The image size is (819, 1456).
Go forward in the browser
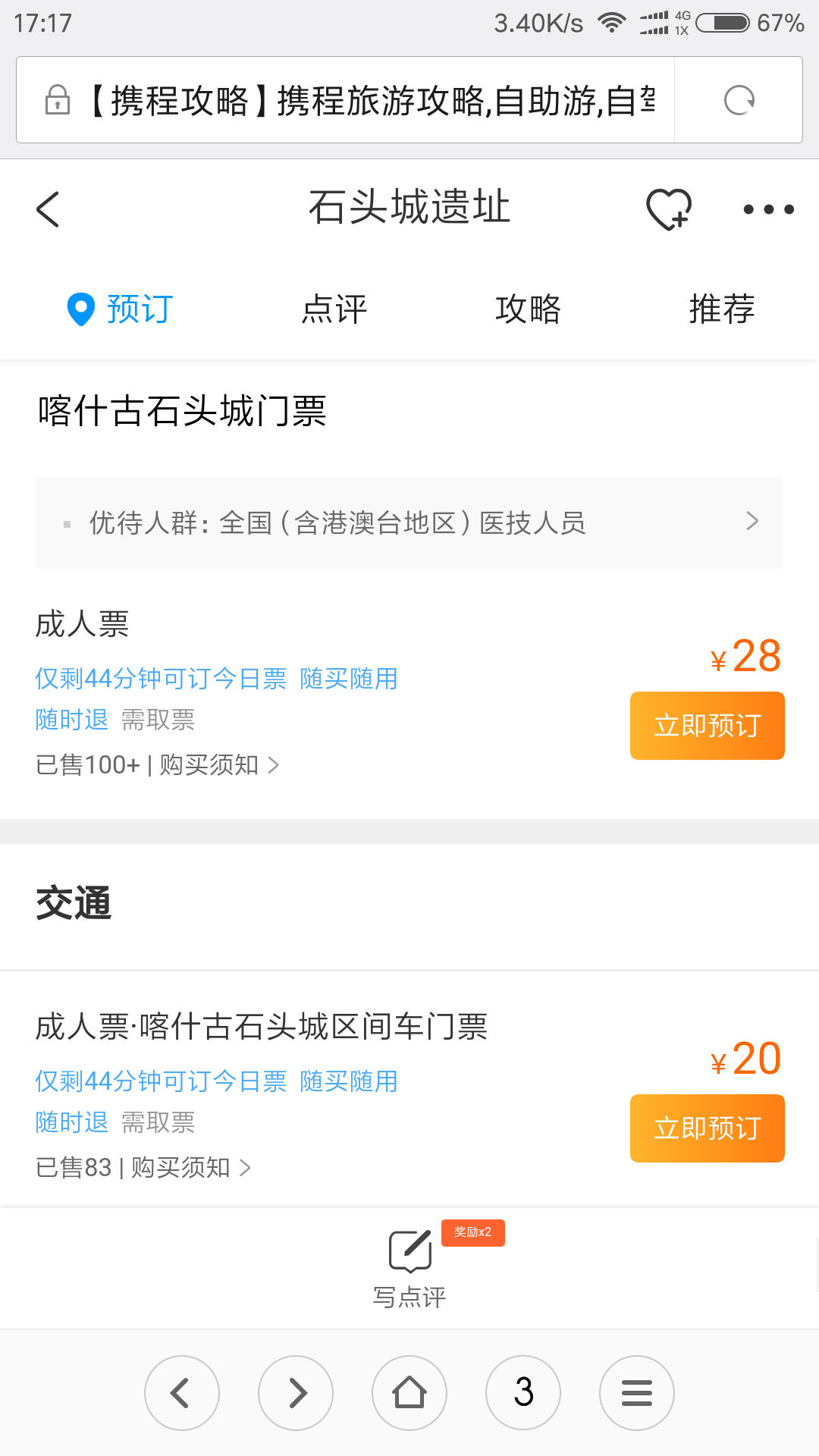point(296,1393)
